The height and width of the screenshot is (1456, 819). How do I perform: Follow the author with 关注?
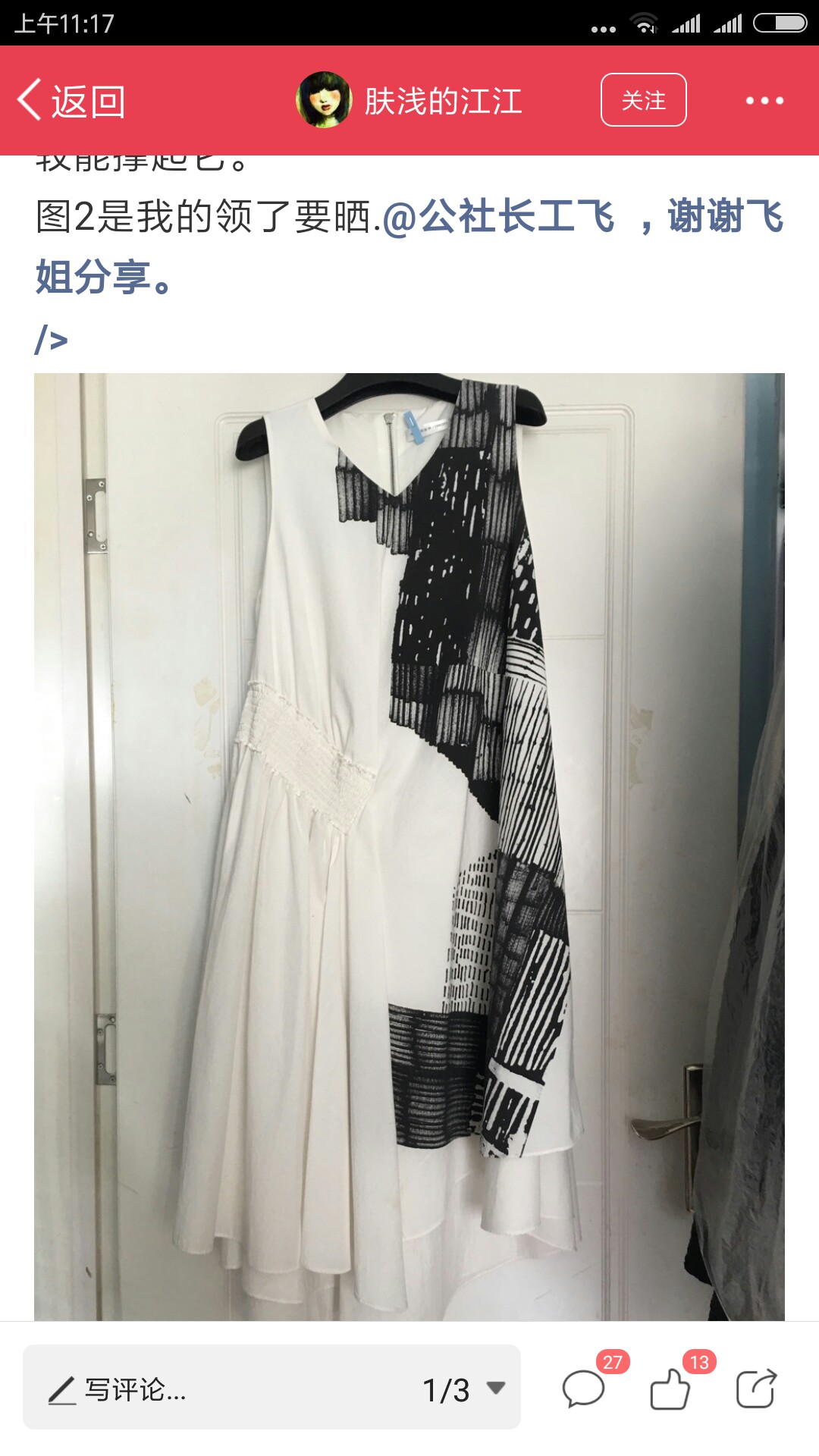643,100
